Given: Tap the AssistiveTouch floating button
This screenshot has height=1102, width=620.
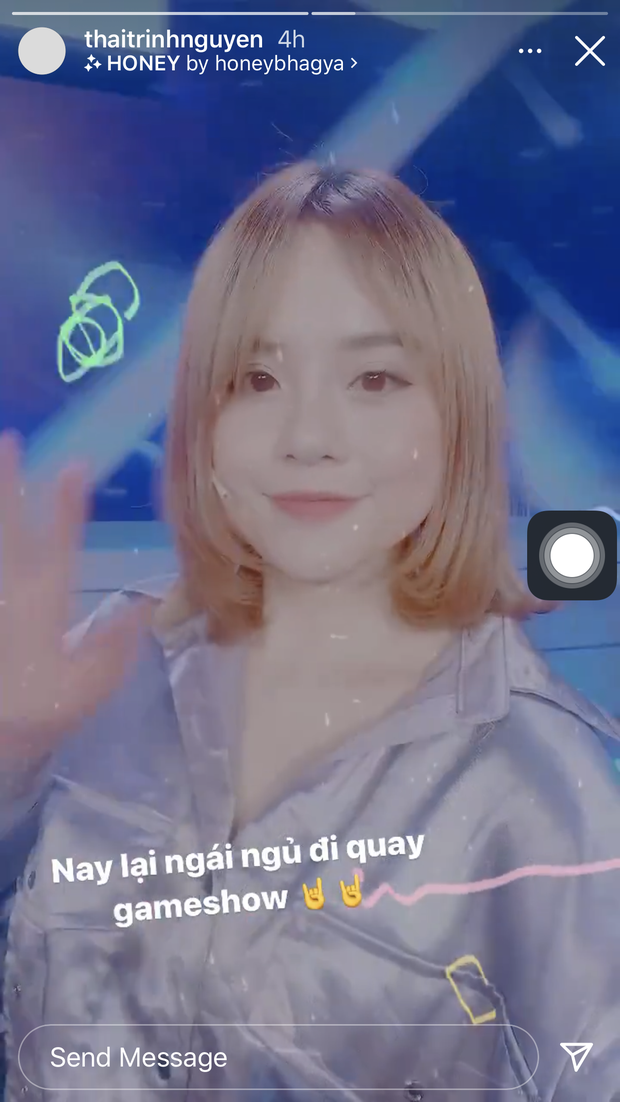Looking at the screenshot, I should pyautogui.click(x=571, y=555).
